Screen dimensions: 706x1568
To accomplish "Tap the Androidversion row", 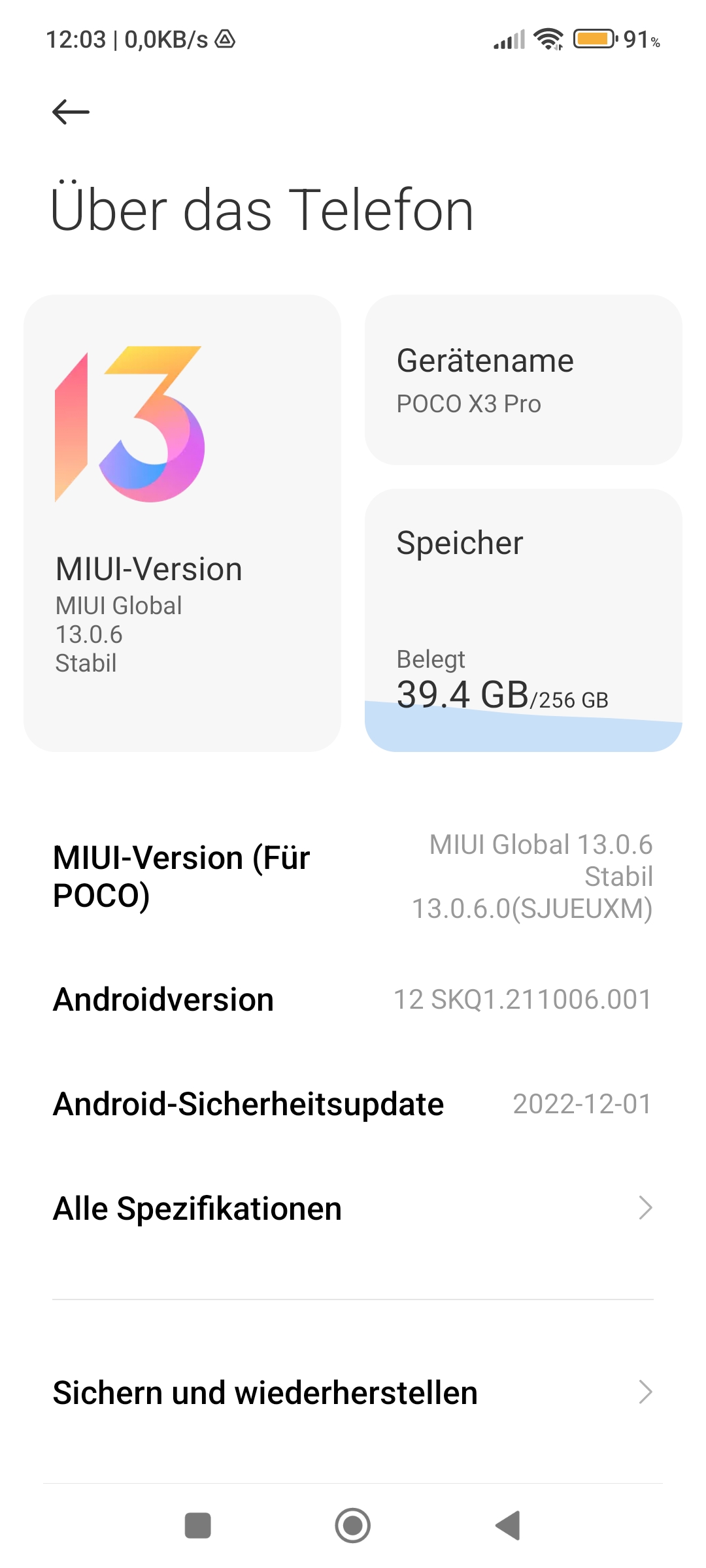I will [x=353, y=1000].
